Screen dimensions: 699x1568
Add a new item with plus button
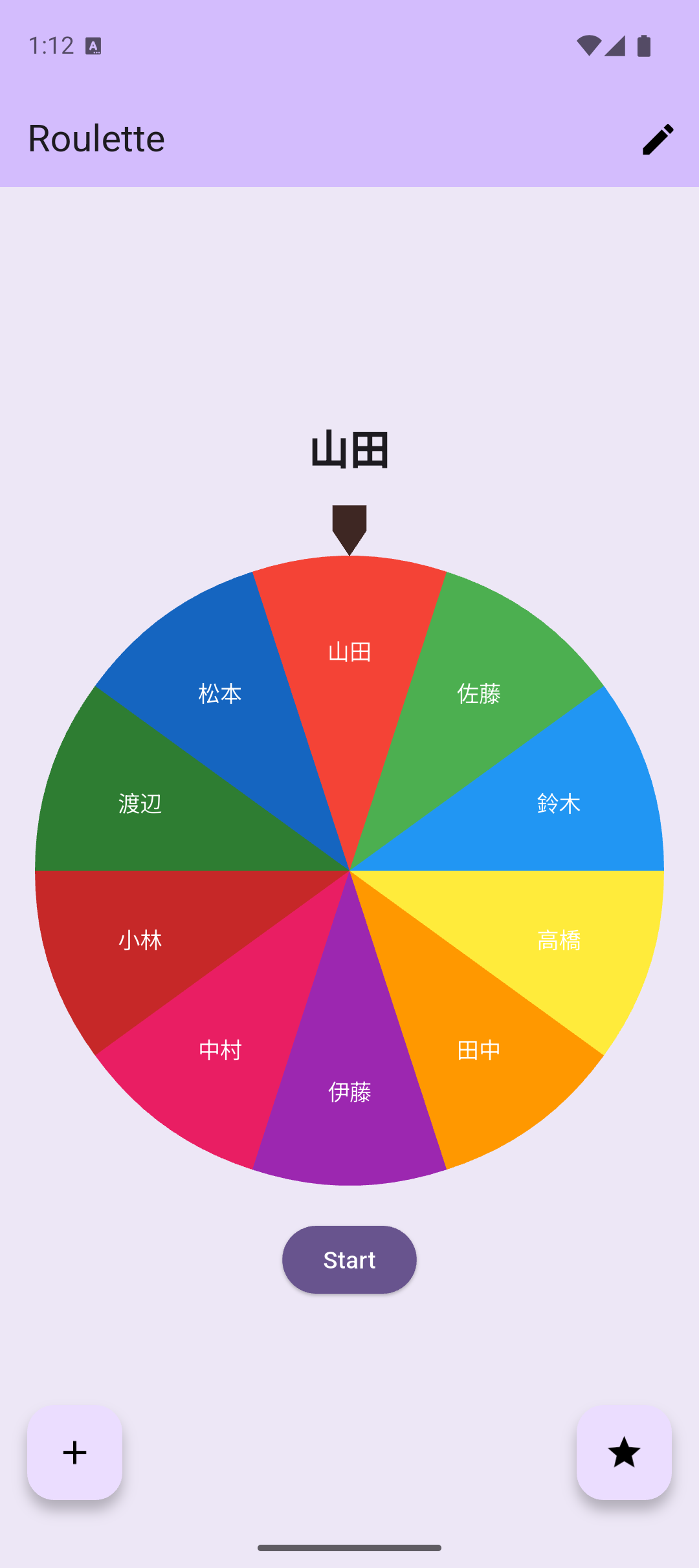coord(75,1452)
